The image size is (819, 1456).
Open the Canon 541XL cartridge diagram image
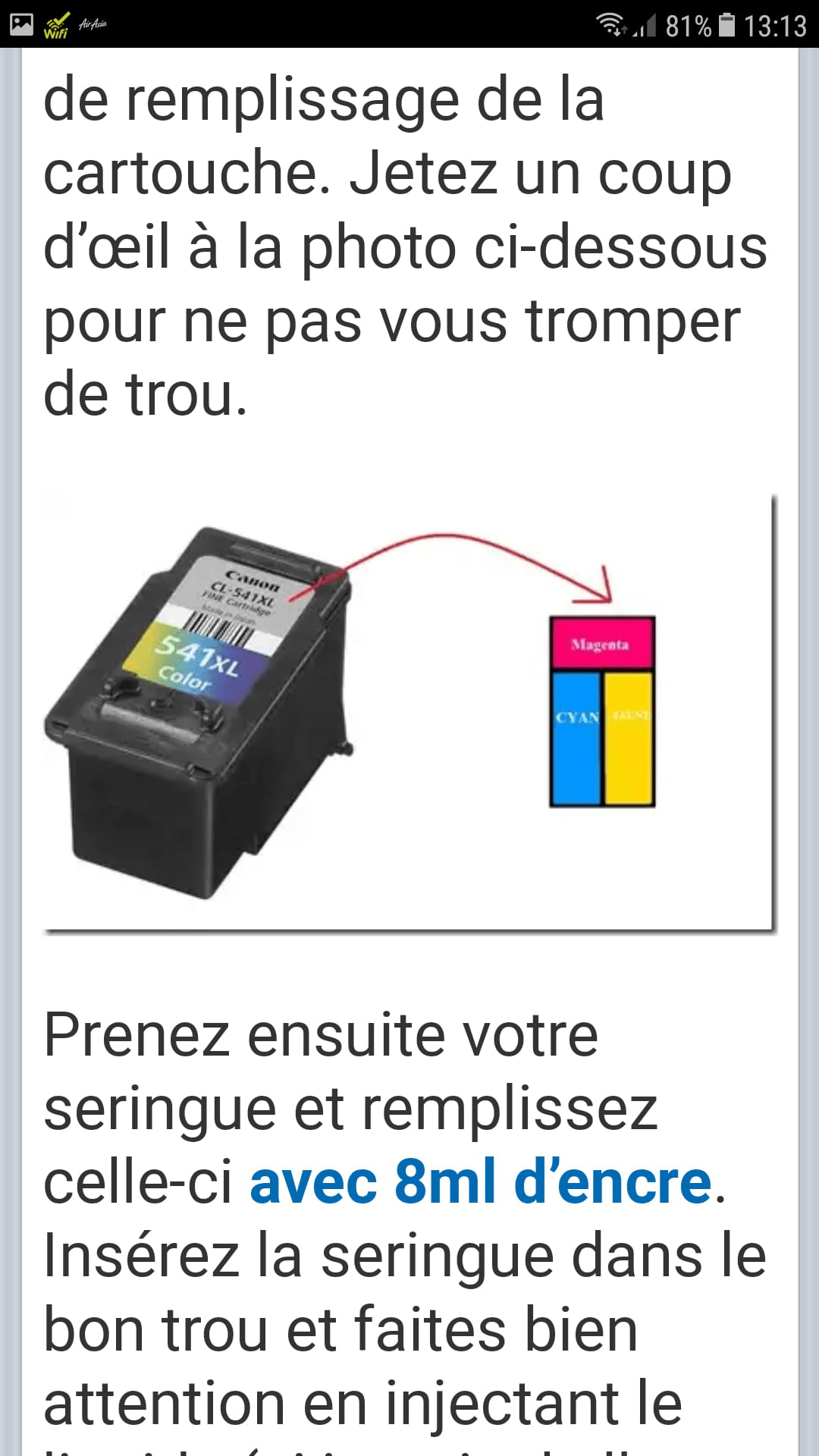pos(409,713)
